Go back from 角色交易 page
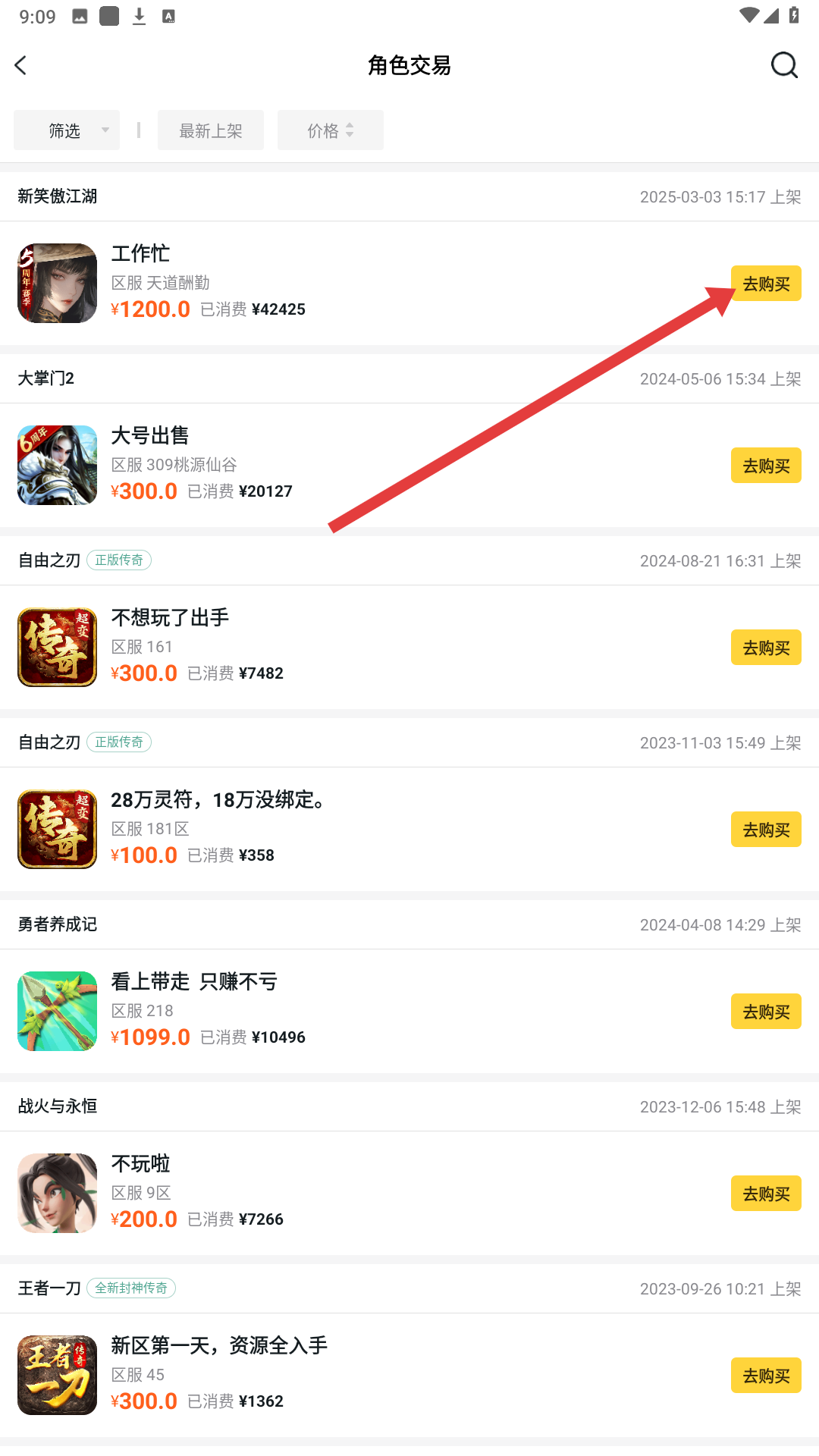Image resolution: width=819 pixels, height=1456 pixels. (x=21, y=66)
